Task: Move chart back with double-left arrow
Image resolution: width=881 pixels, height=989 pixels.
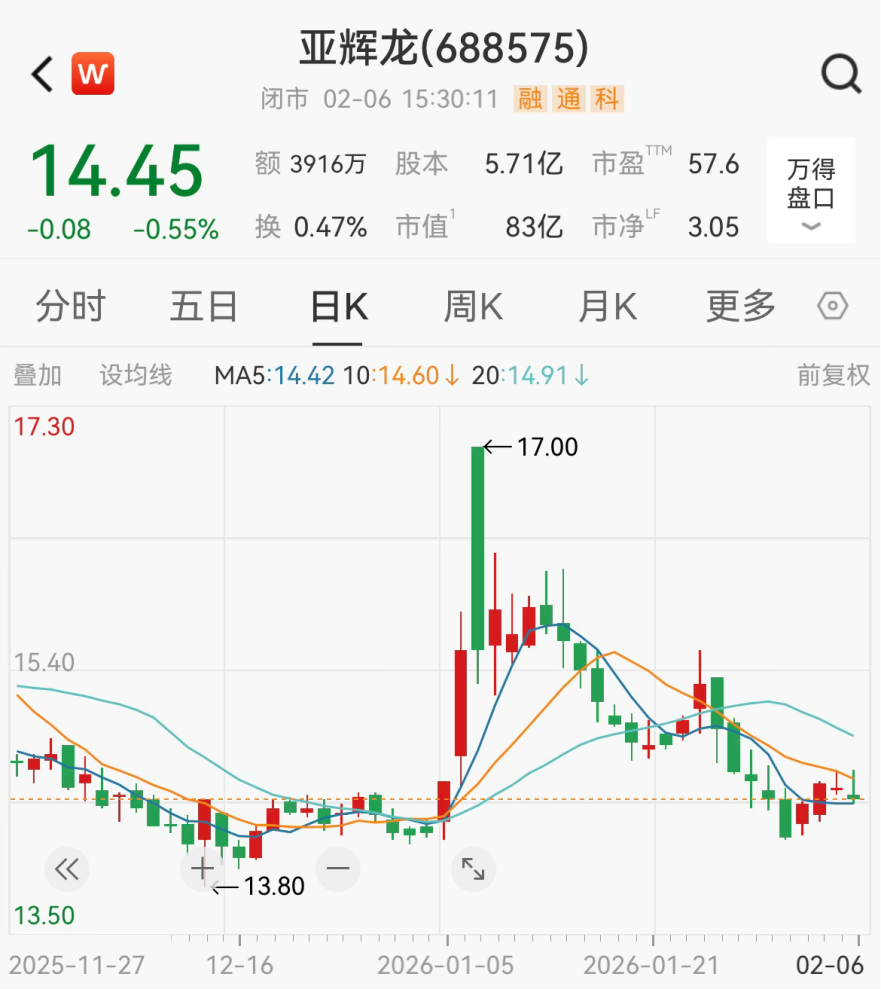Action: point(66,868)
